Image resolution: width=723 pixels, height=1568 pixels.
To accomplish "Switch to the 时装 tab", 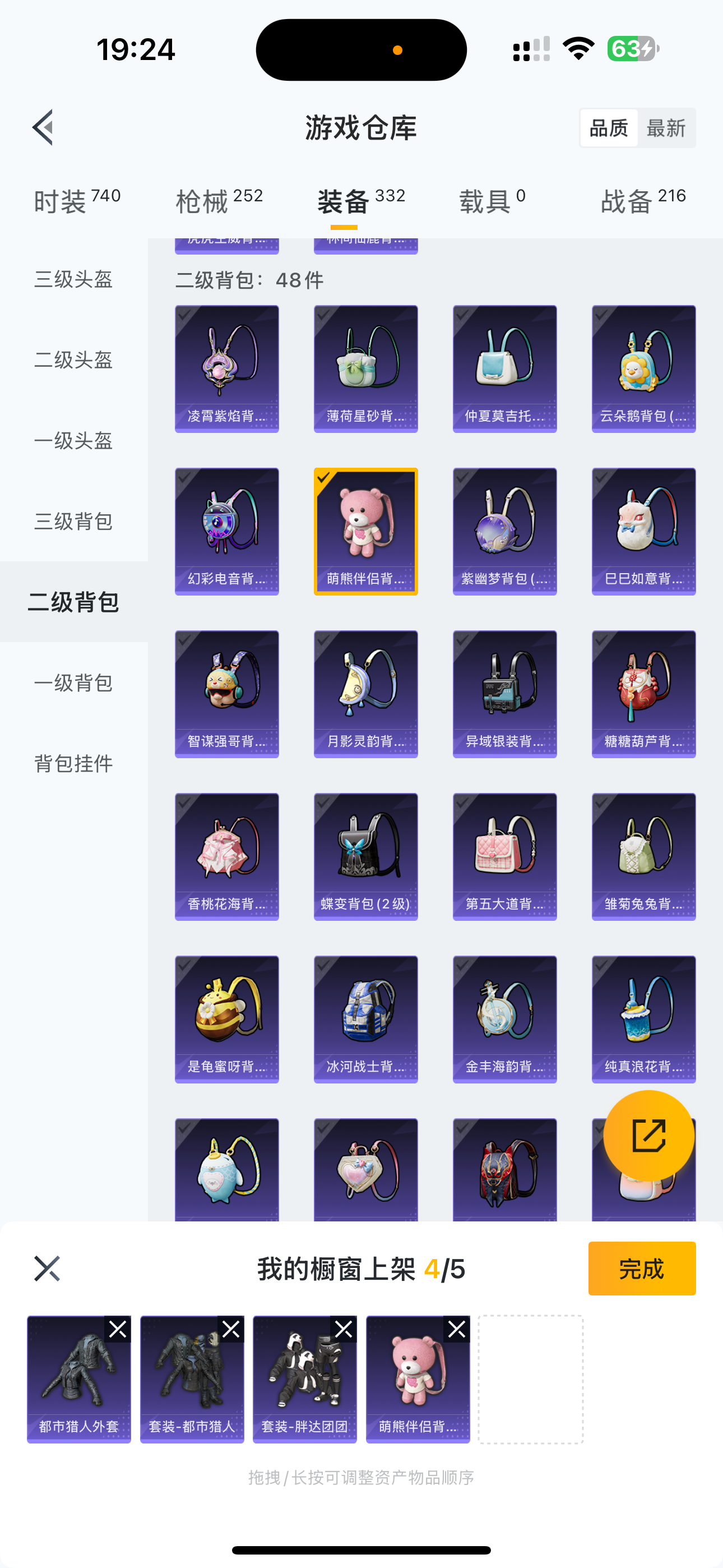I will [x=77, y=201].
